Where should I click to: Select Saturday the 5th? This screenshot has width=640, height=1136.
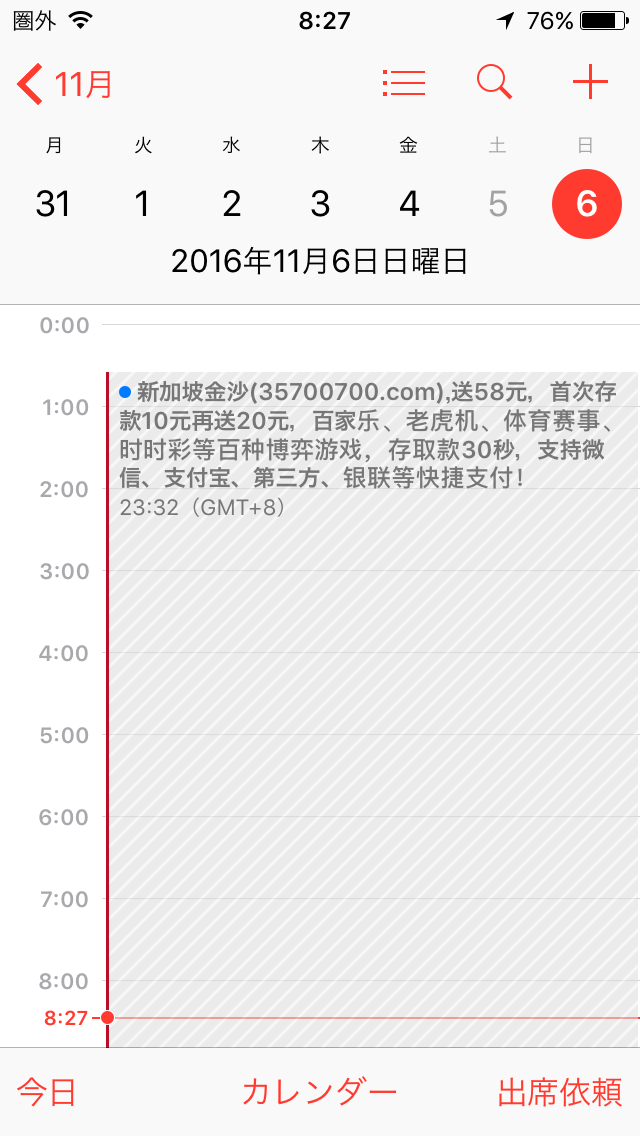498,204
